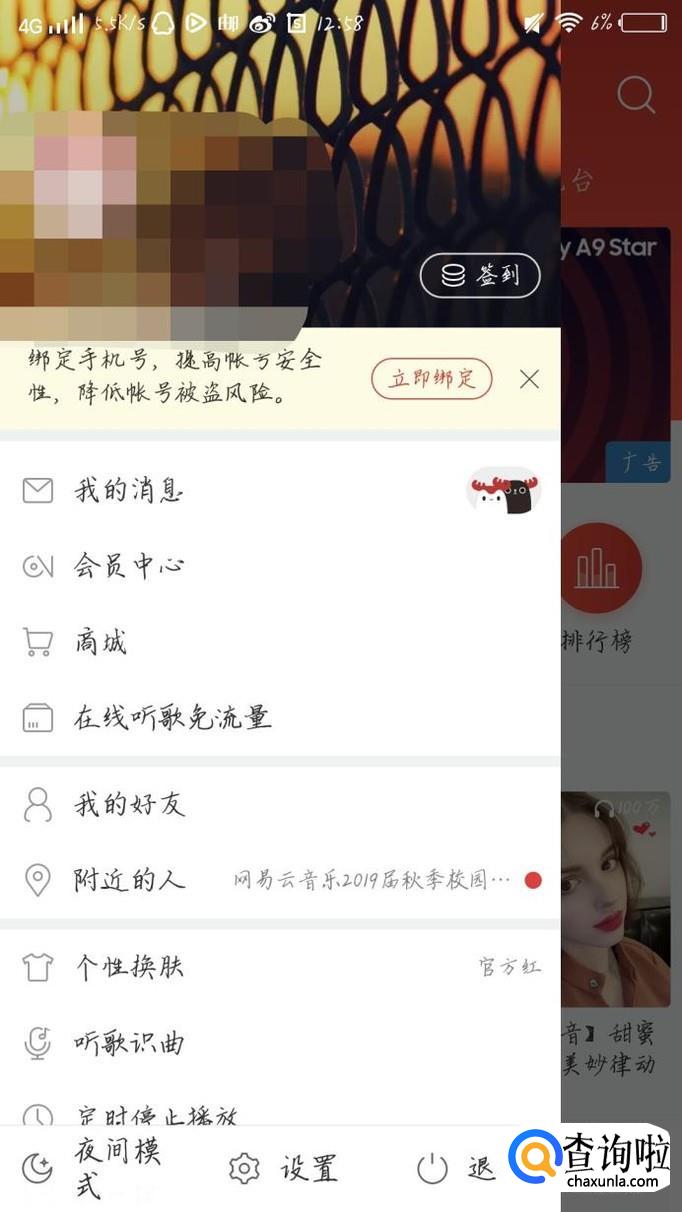Image resolution: width=682 pixels, height=1212 pixels.
Task: Open 个性换肤 skin settings
Action: [130, 967]
